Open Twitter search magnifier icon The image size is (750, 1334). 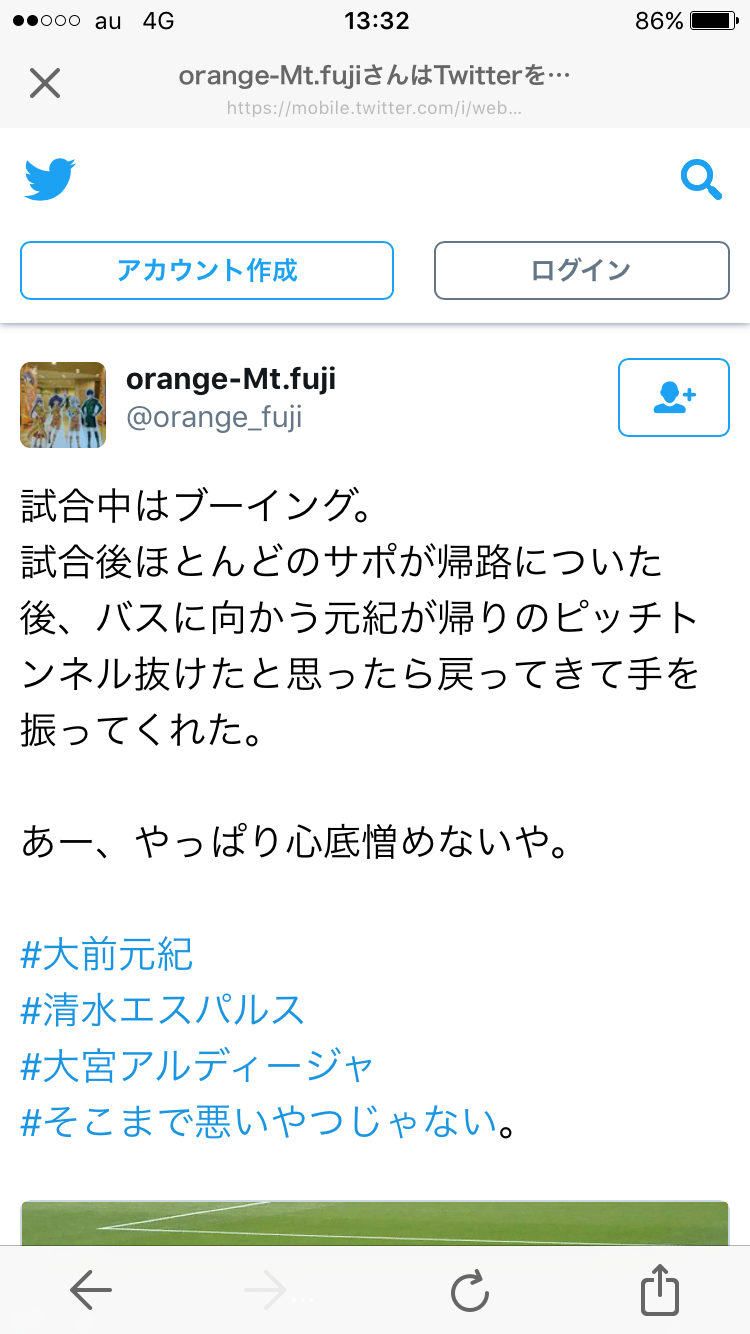pos(701,180)
